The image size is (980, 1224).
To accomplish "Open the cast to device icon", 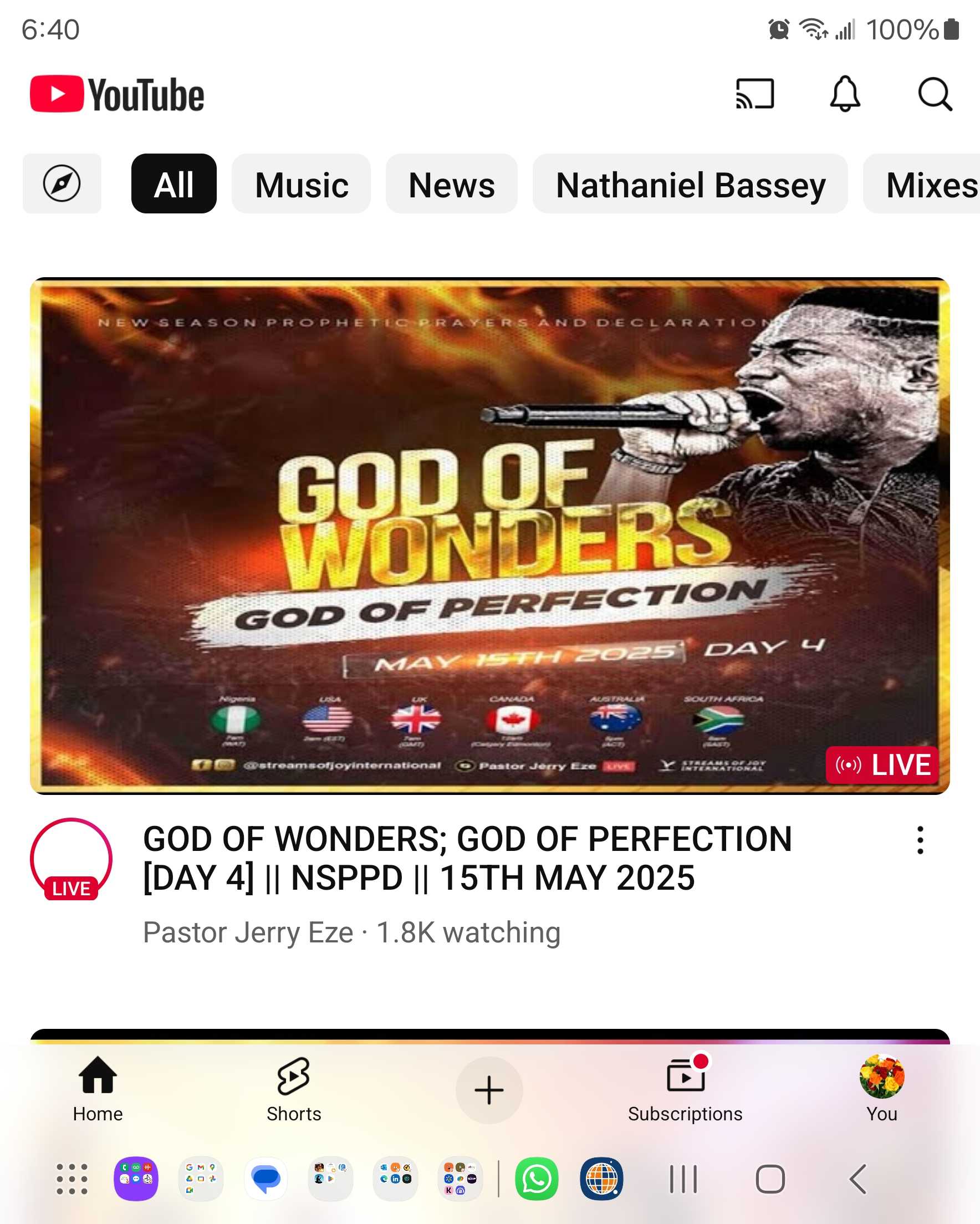I will click(x=754, y=94).
